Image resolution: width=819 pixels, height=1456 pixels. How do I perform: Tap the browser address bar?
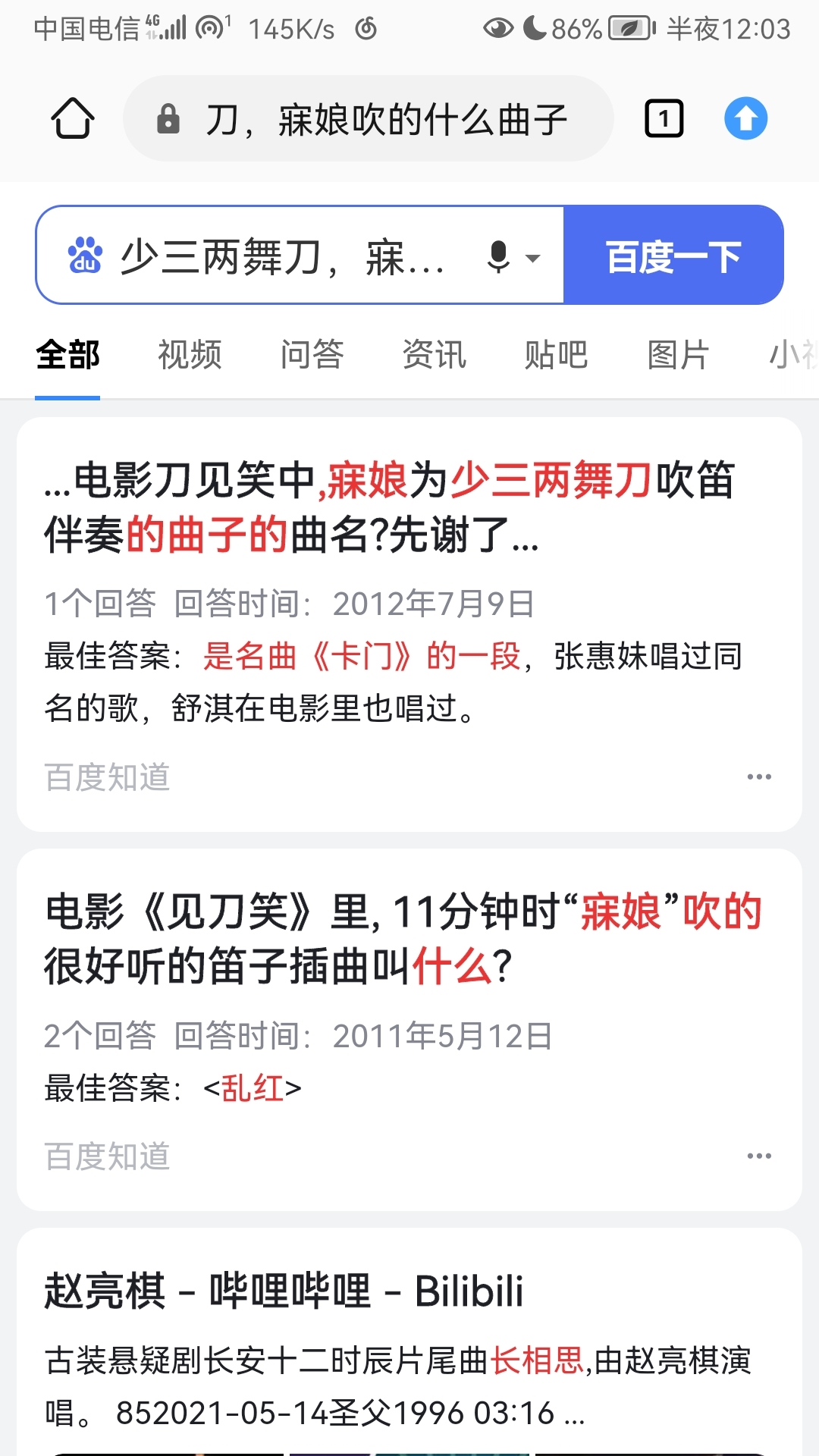pyautogui.click(x=369, y=118)
